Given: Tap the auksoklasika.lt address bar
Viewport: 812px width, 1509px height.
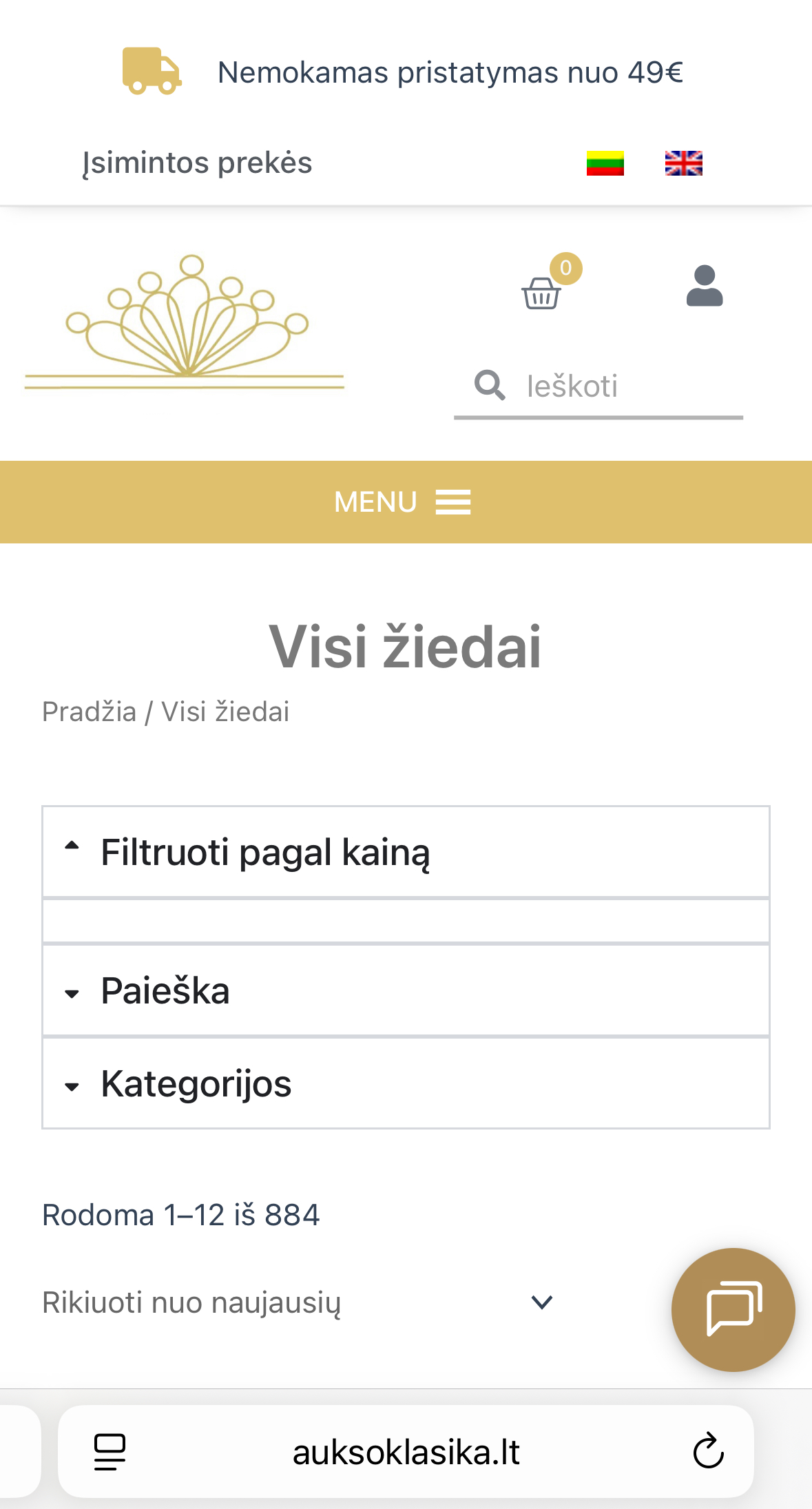Looking at the screenshot, I should pos(406,1452).
